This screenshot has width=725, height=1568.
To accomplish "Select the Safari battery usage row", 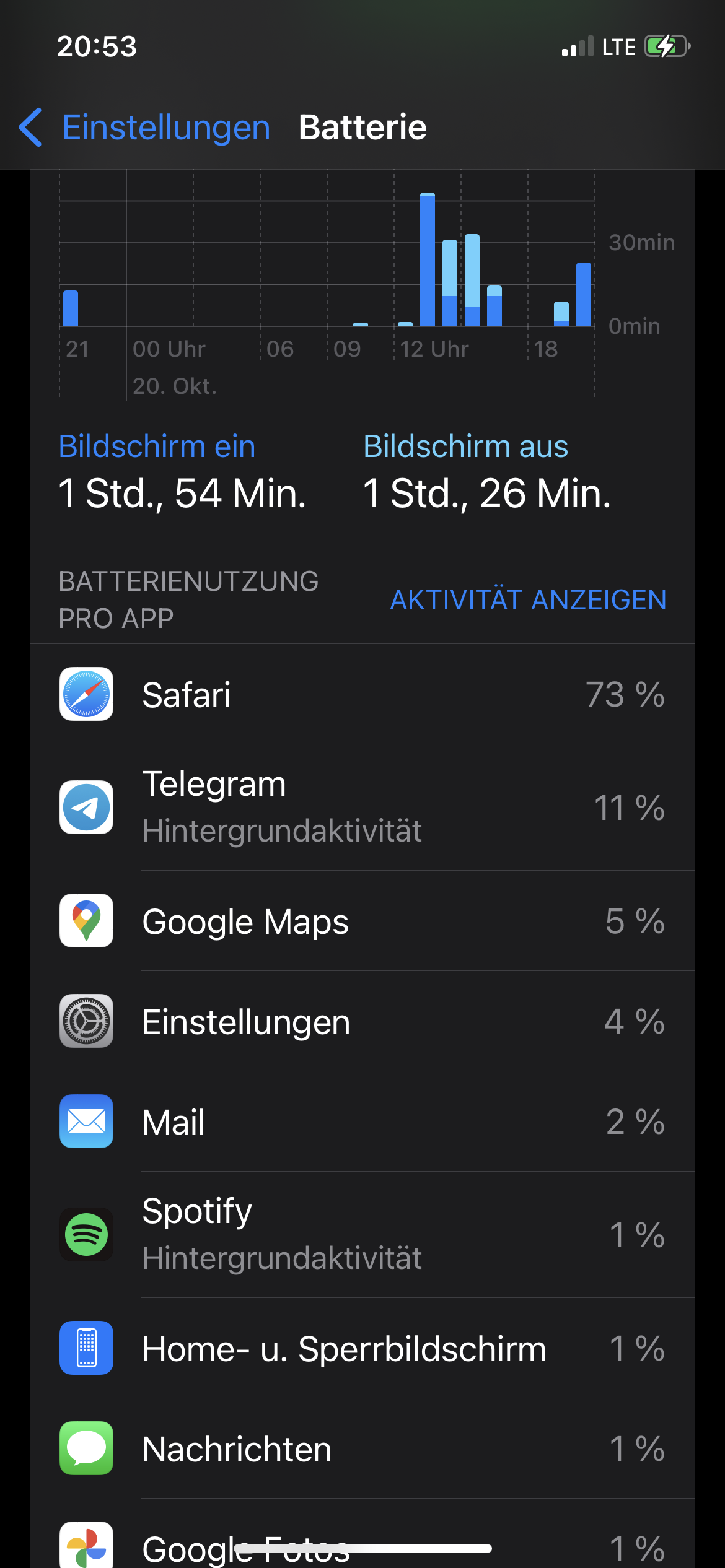I will pyautogui.click(x=362, y=694).
